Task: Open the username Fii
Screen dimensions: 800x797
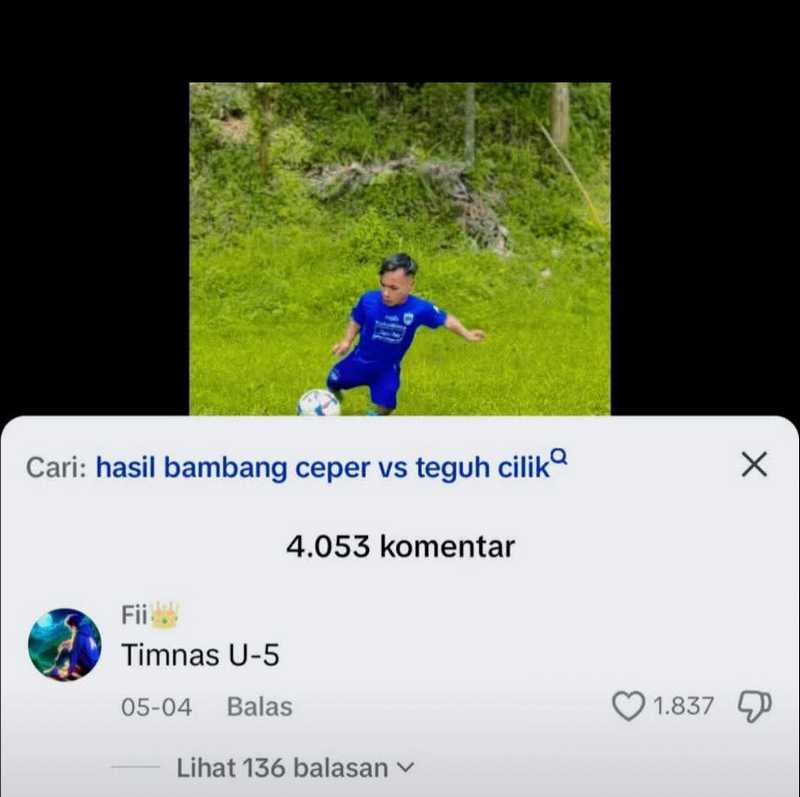Action: tap(134, 615)
